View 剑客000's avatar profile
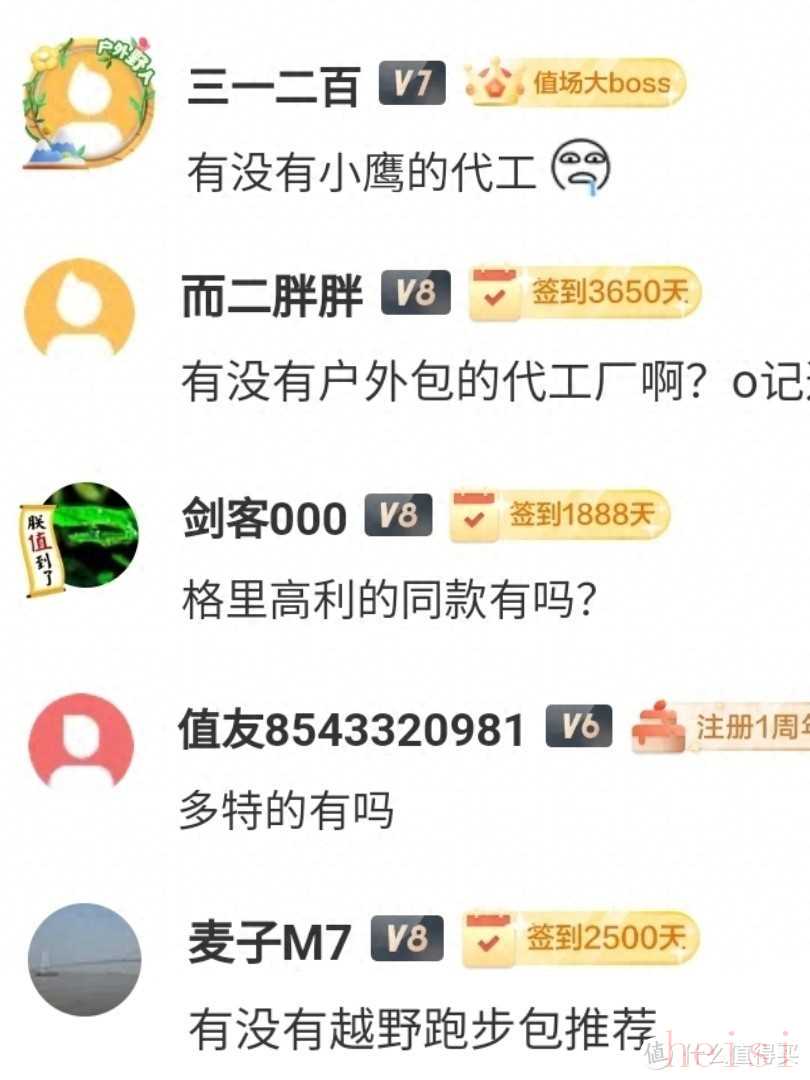The image size is (810, 1080). click(x=88, y=535)
